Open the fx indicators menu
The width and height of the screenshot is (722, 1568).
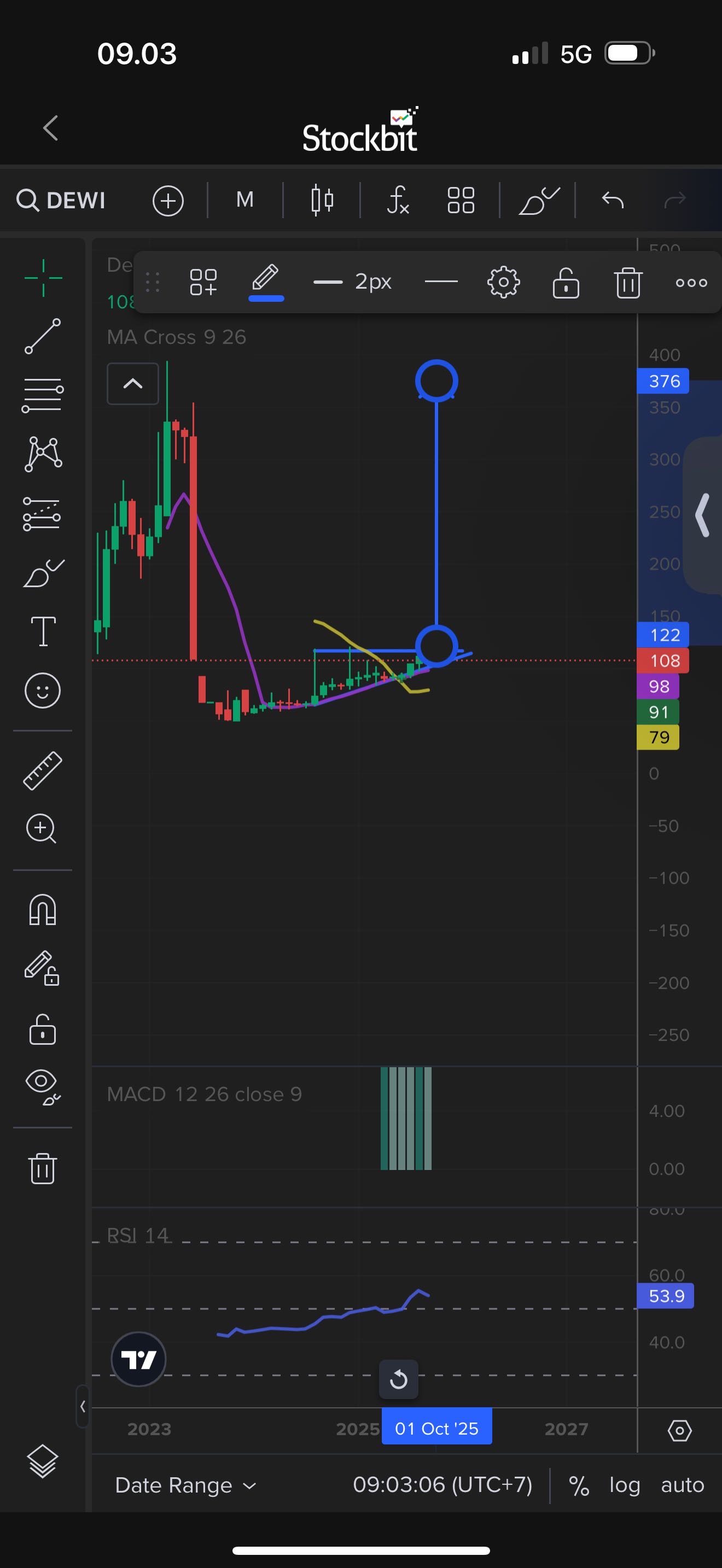tap(398, 200)
